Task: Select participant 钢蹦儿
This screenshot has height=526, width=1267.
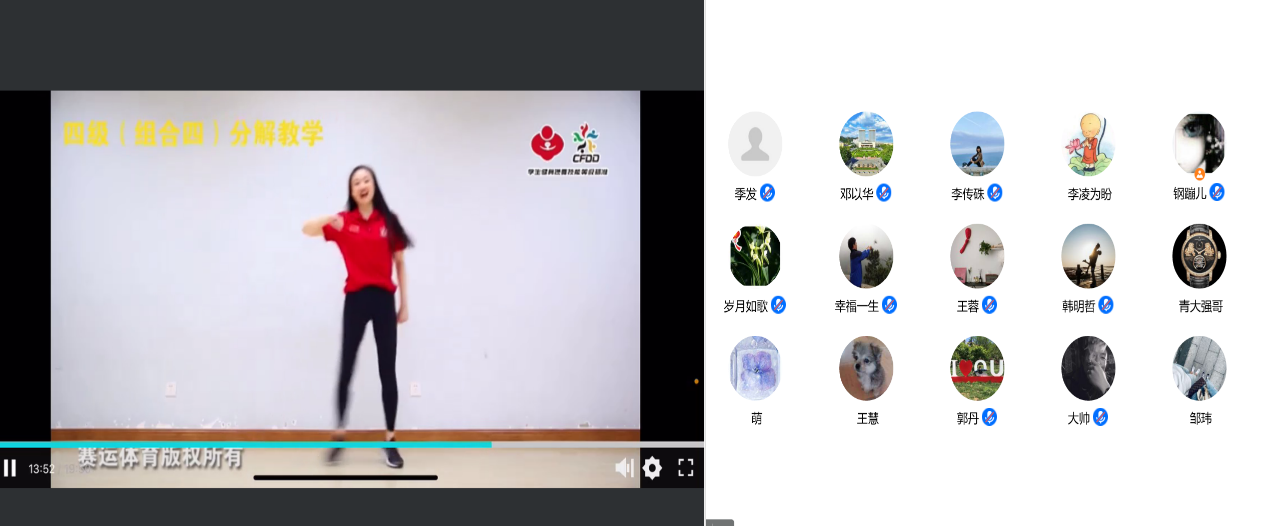Action: [x=1199, y=144]
